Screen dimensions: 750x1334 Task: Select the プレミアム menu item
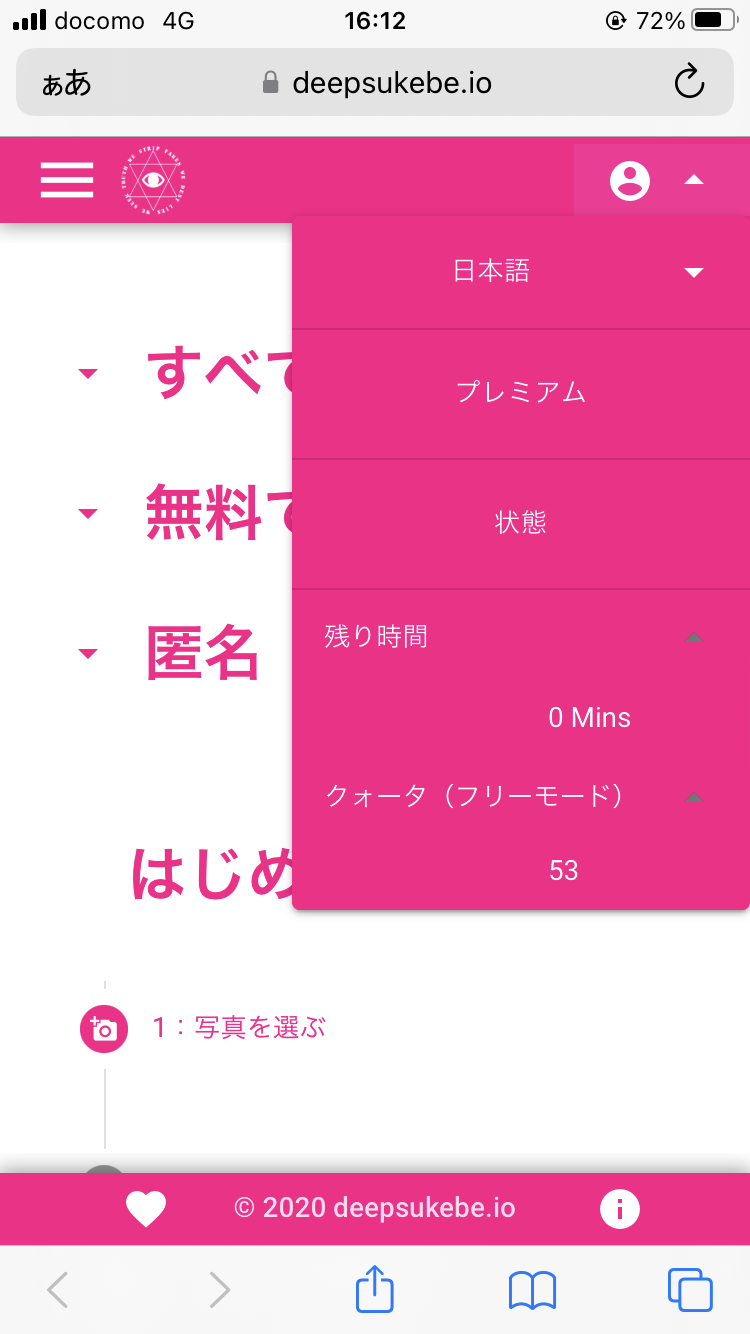520,392
